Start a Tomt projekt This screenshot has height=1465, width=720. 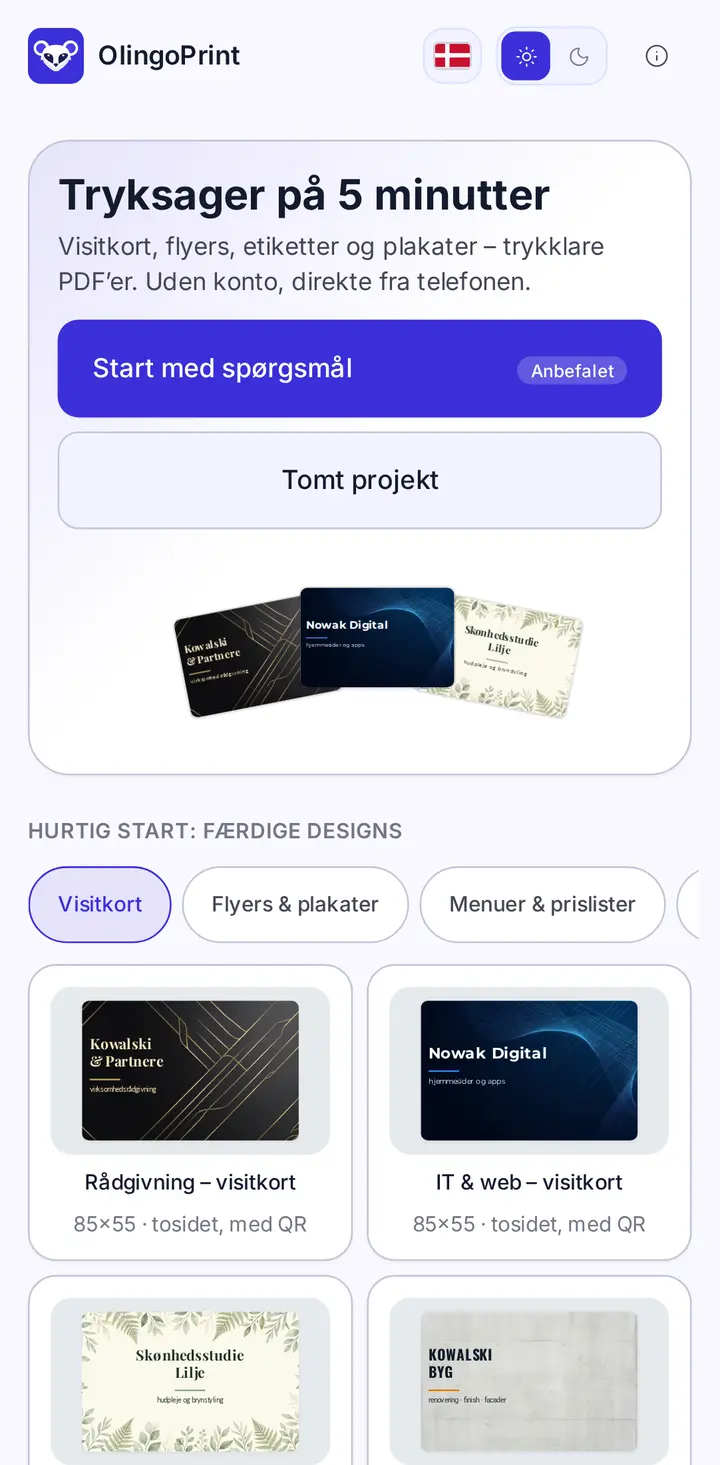(360, 480)
